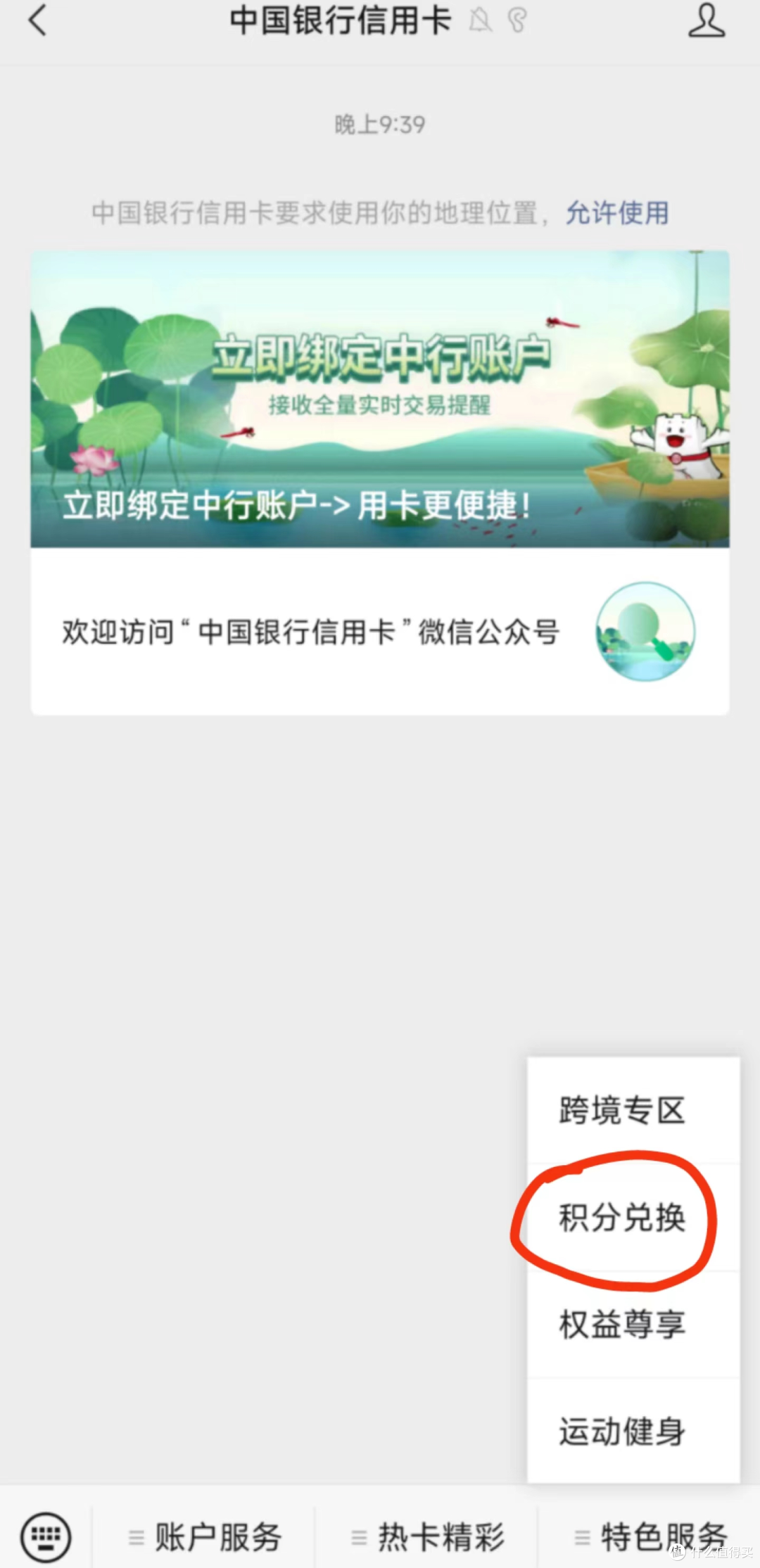Switch to keyboard input mode
The width and height of the screenshot is (760, 1568).
point(46,1536)
